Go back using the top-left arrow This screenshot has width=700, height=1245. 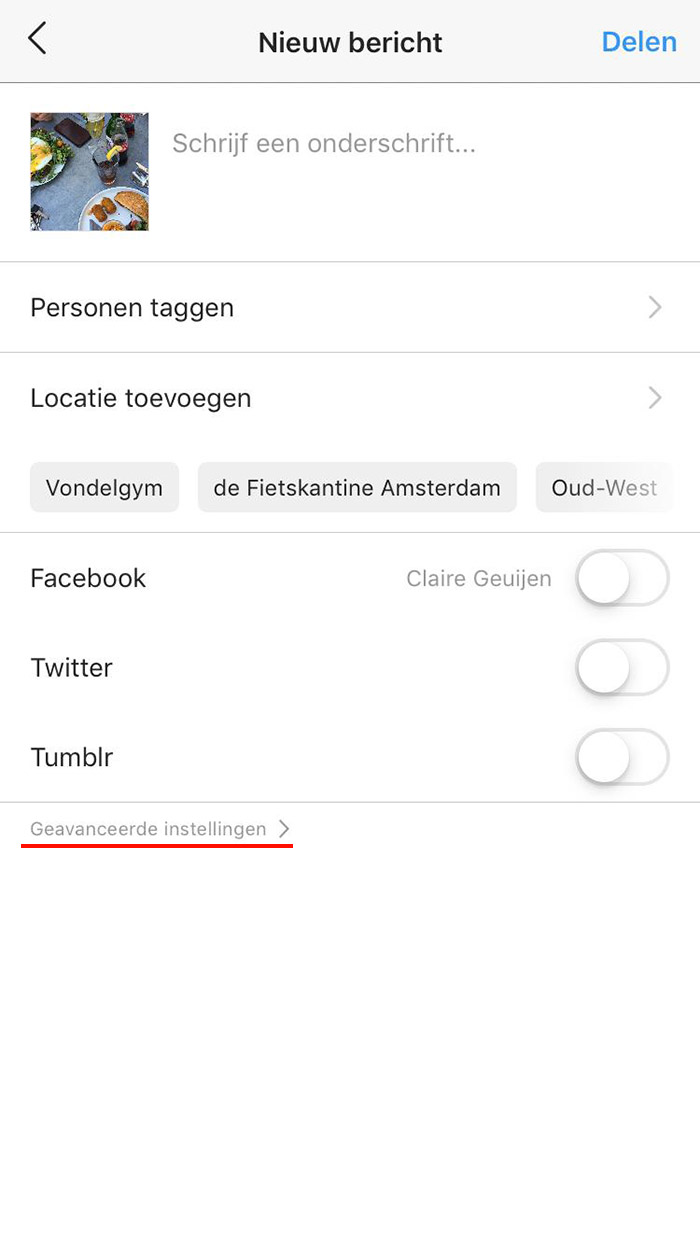[x=37, y=40]
